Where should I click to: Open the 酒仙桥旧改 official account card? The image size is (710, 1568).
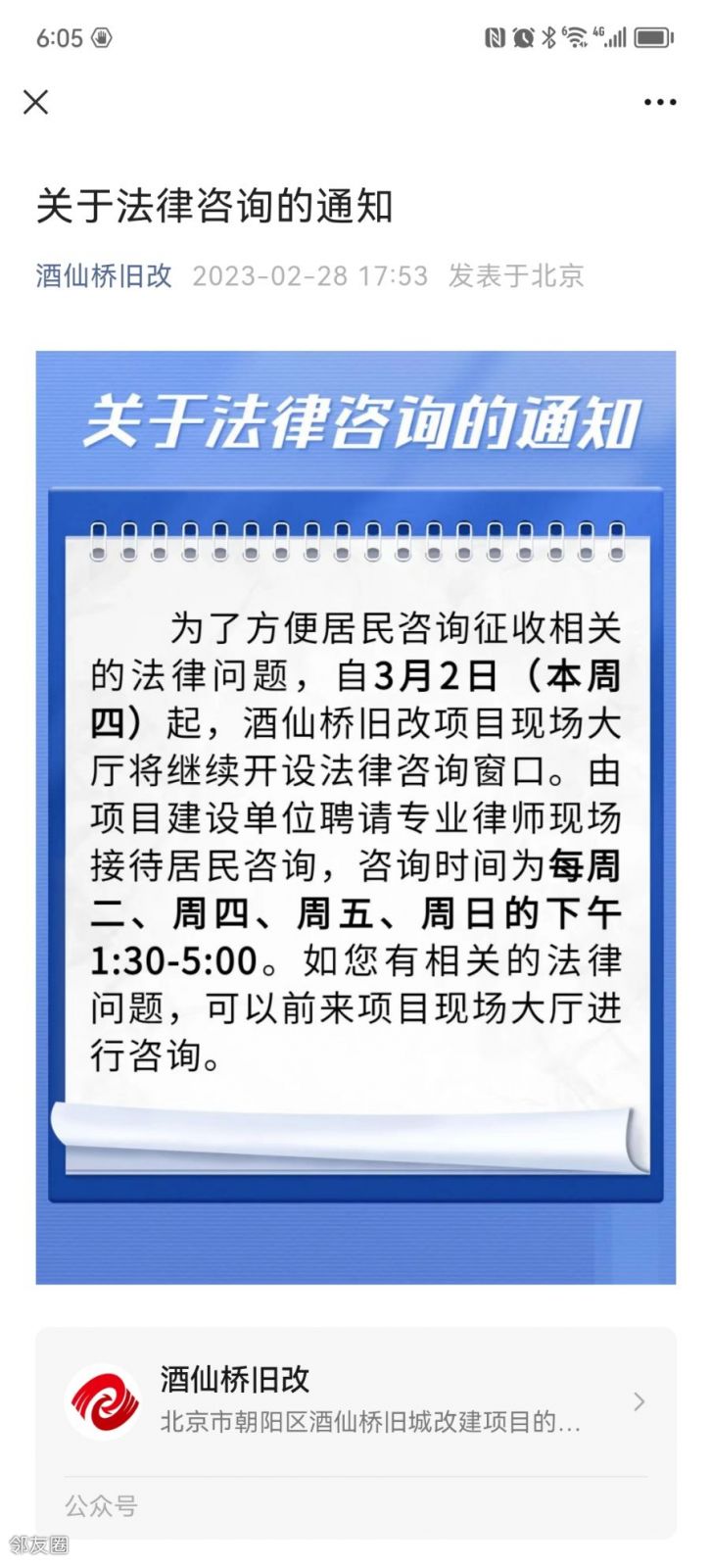(355, 1401)
